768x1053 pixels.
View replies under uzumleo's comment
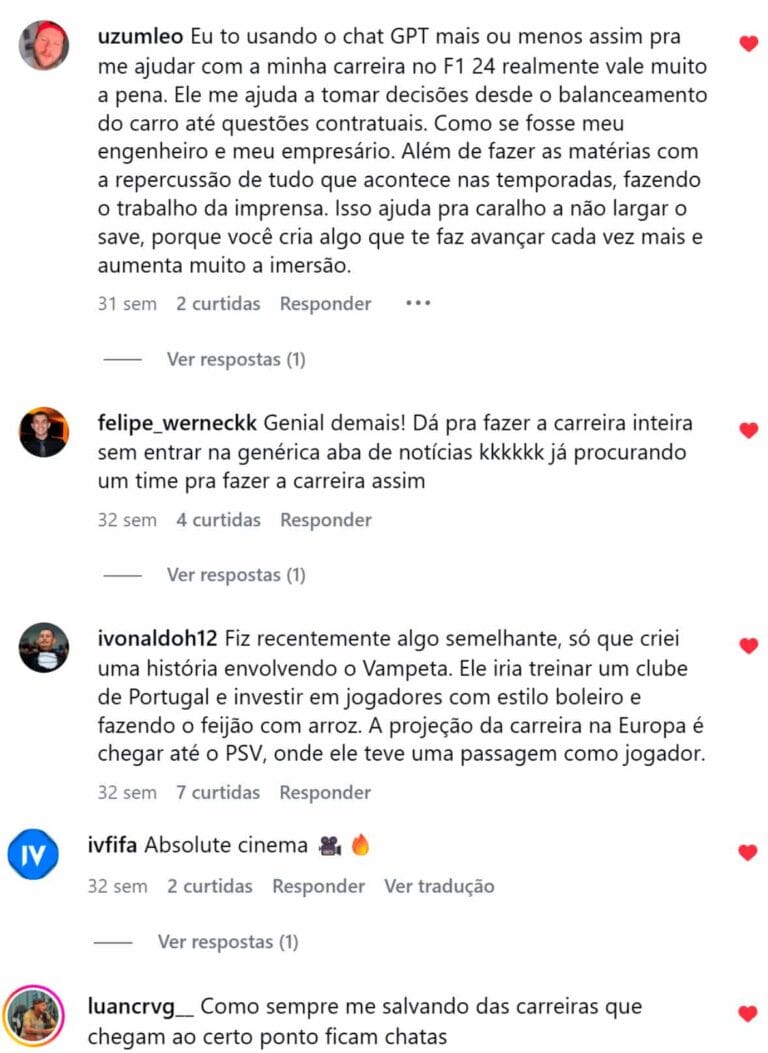tap(236, 359)
